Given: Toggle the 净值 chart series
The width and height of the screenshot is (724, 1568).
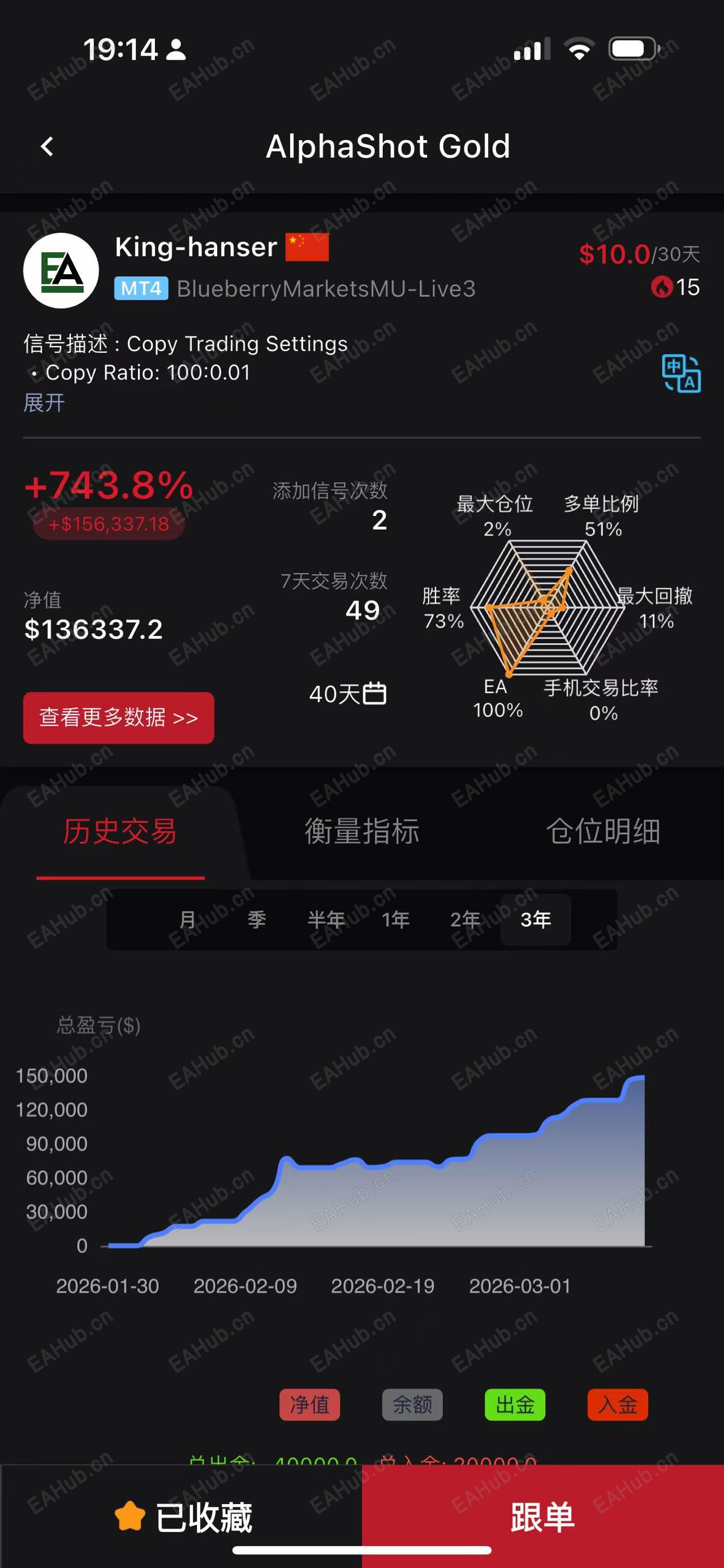Looking at the screenshot, I should [x=309, y=1404].
